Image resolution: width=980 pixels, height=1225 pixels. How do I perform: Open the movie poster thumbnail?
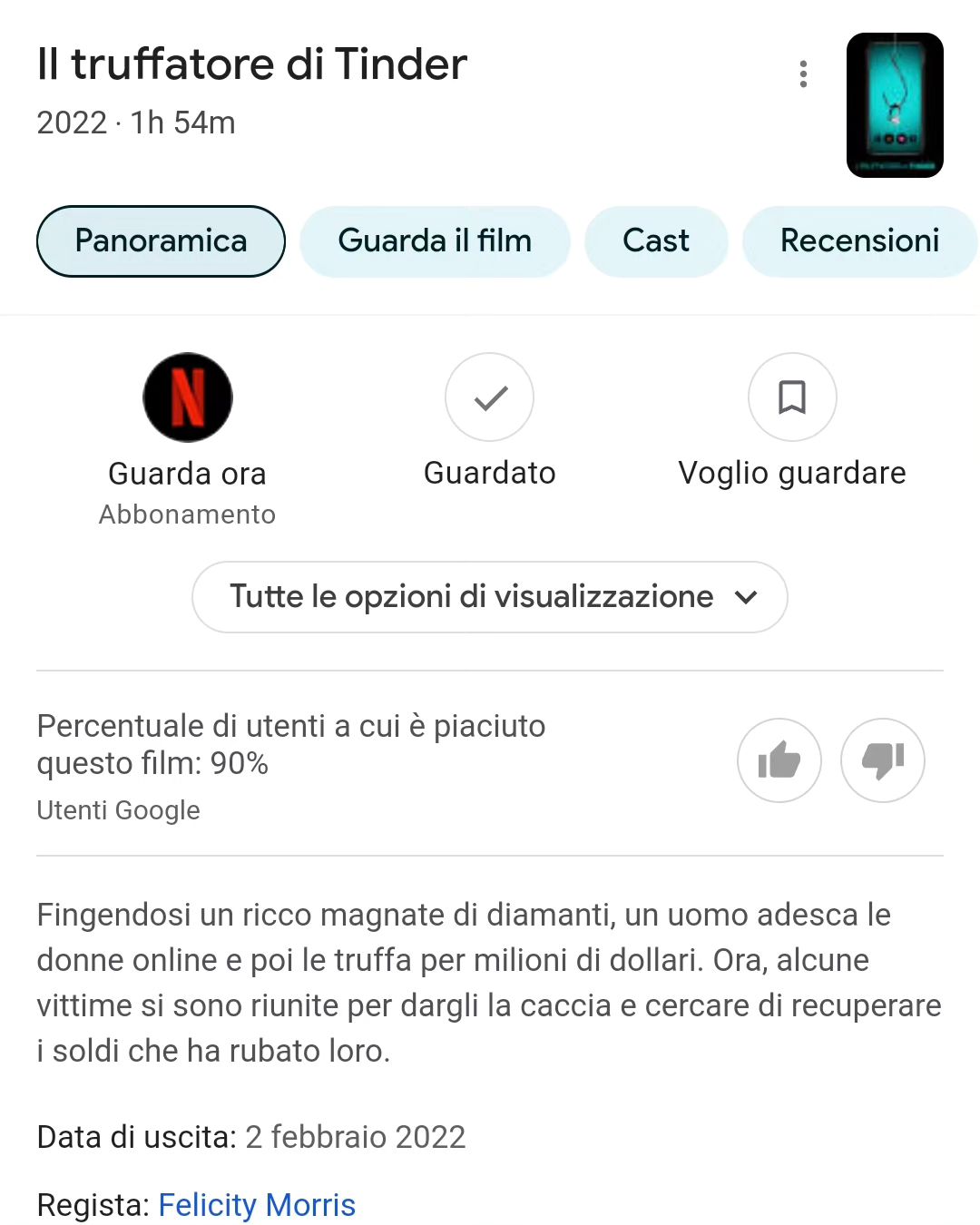coord(895,105)
